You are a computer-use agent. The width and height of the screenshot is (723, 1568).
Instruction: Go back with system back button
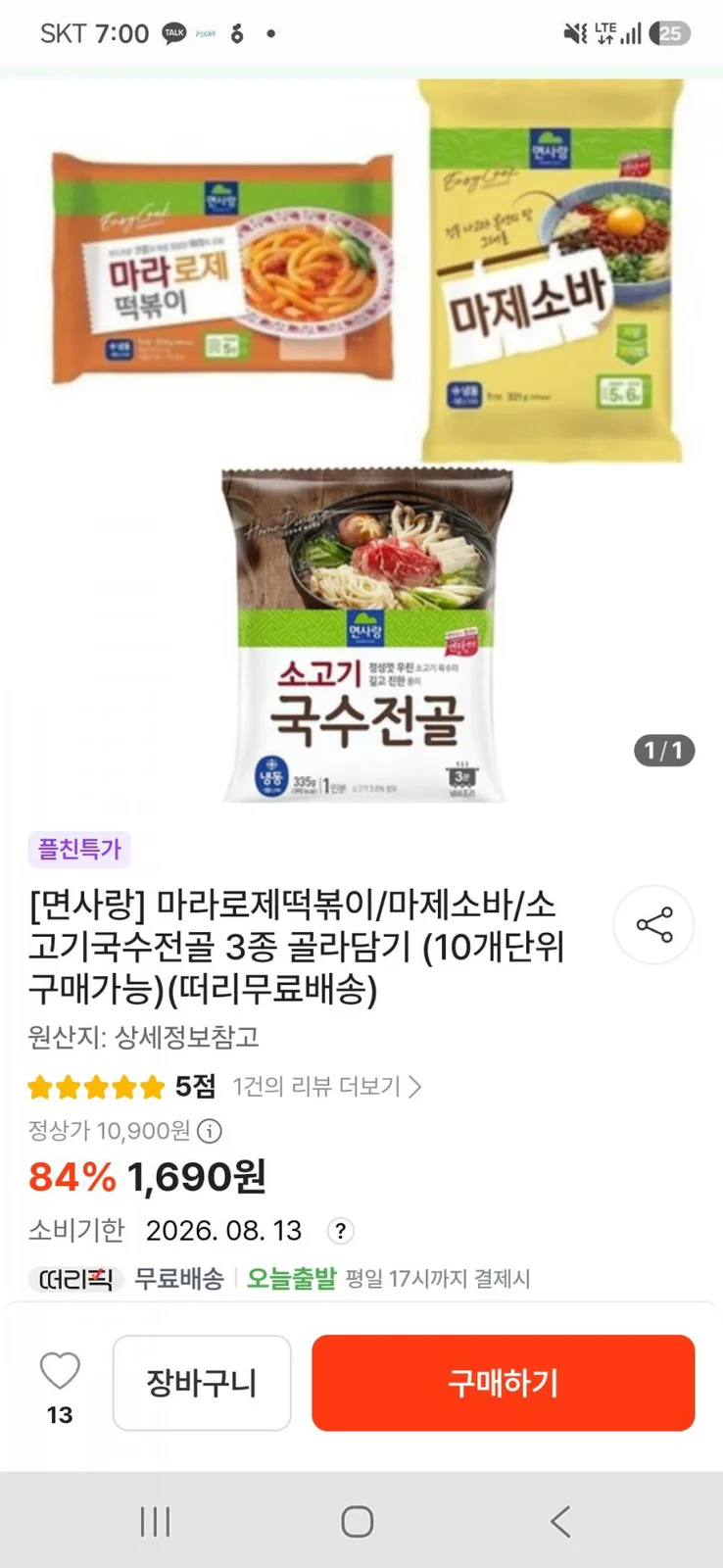pyautogui.click(x=560, y=1521)
